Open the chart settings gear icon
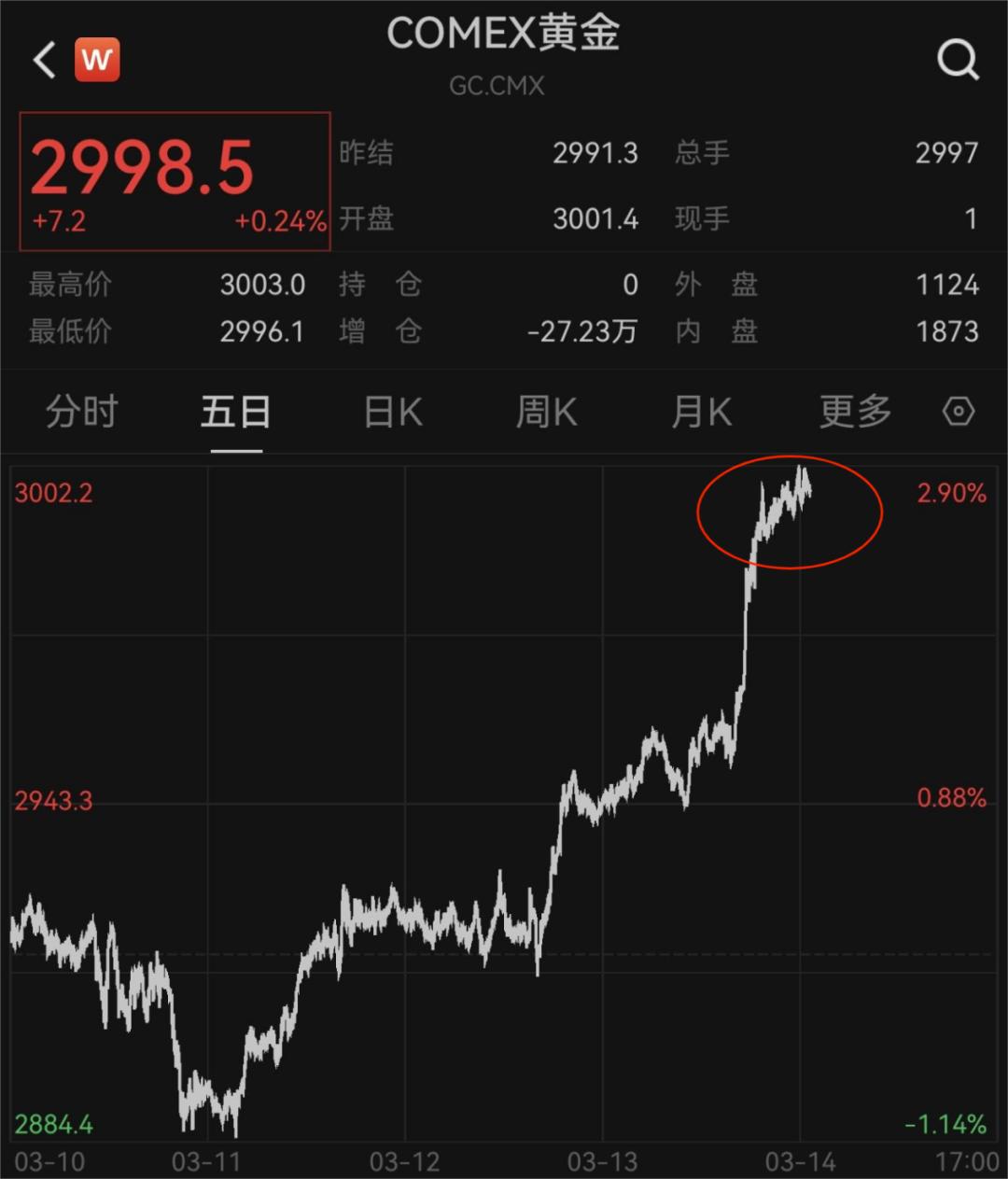Image resolution: width=1008 pixels, height=1179 pixels. coord(958,411)
